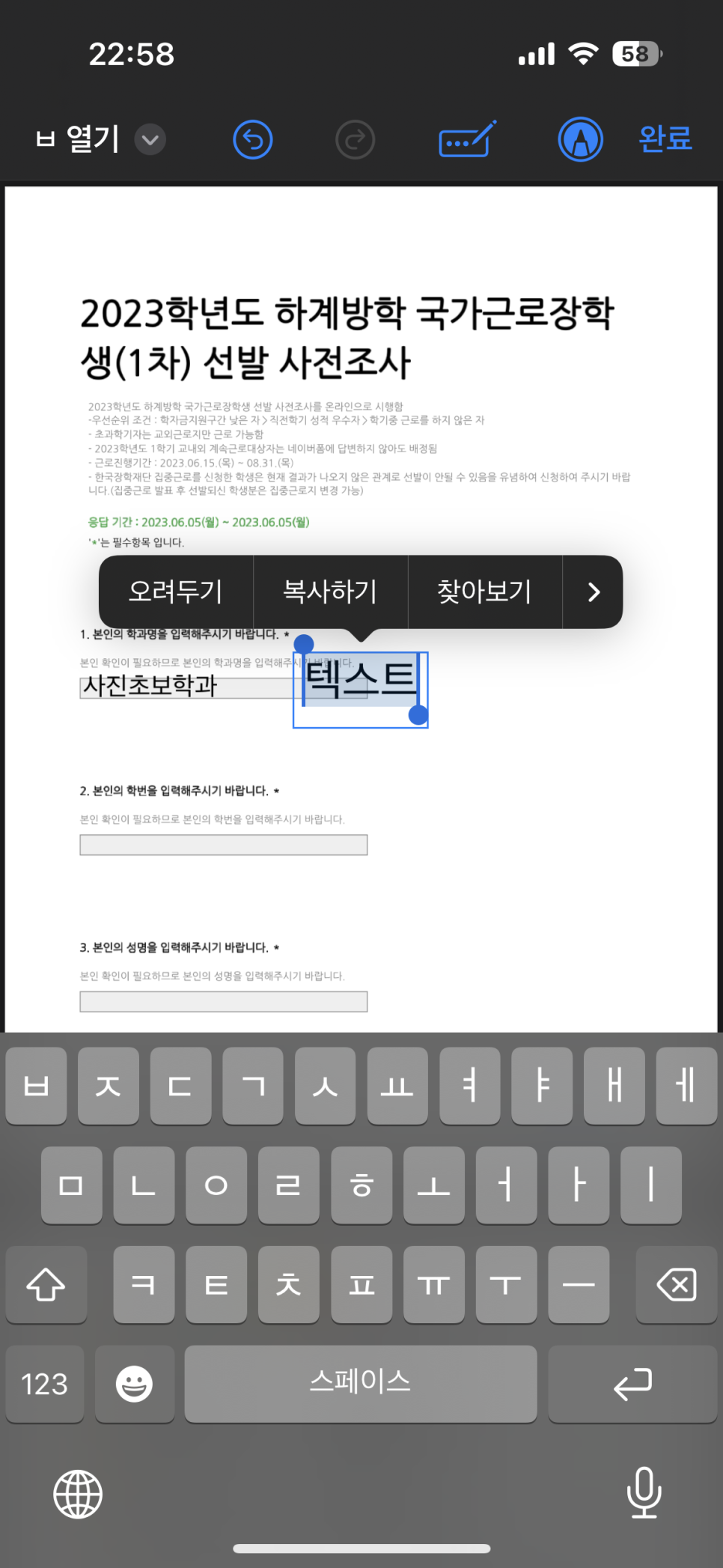Tap the return key
723x1568 pixels.
[x=632, y=1384]
